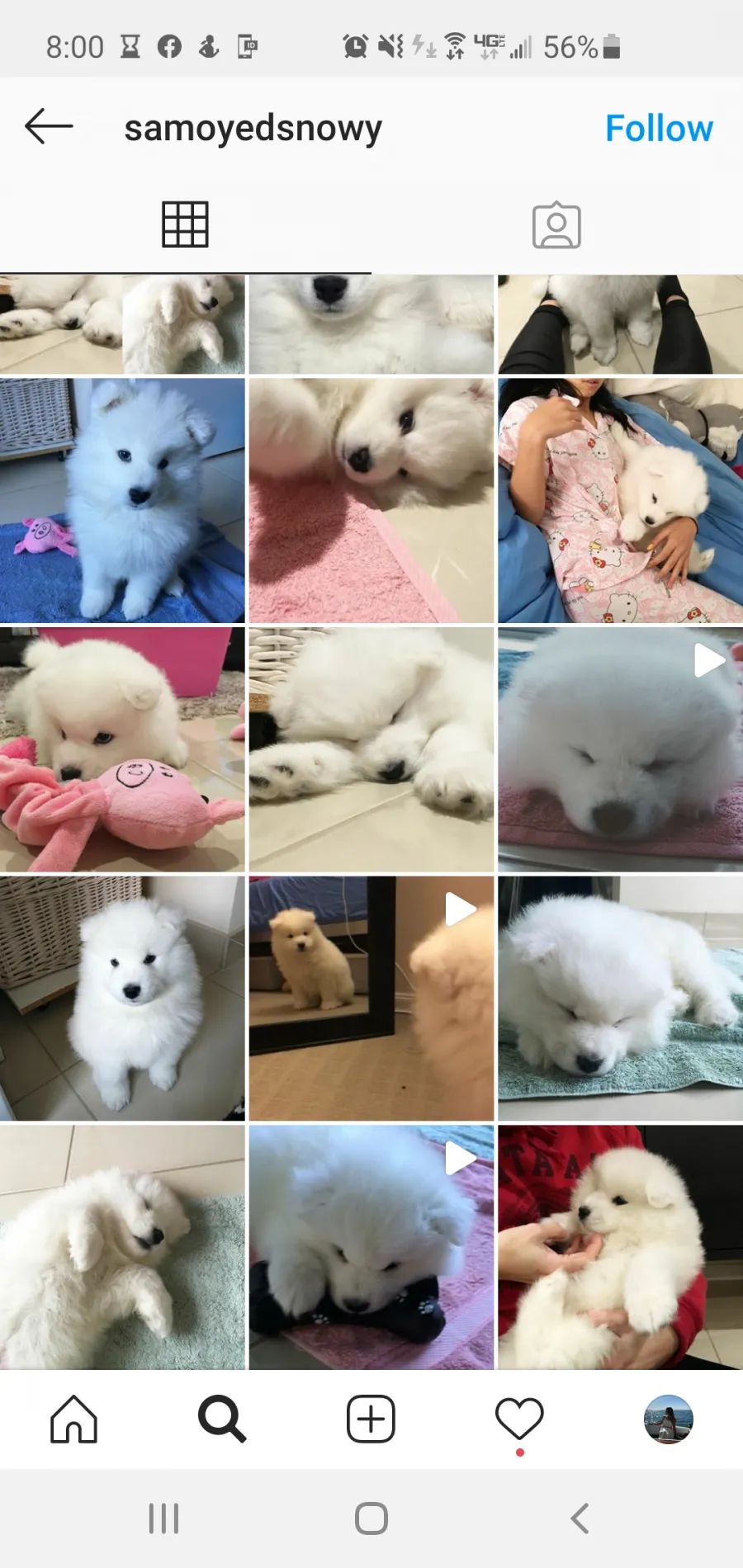Open post of puppy on blue towel
Viewport: 743px width, 1568px height.
pos(122,500)
